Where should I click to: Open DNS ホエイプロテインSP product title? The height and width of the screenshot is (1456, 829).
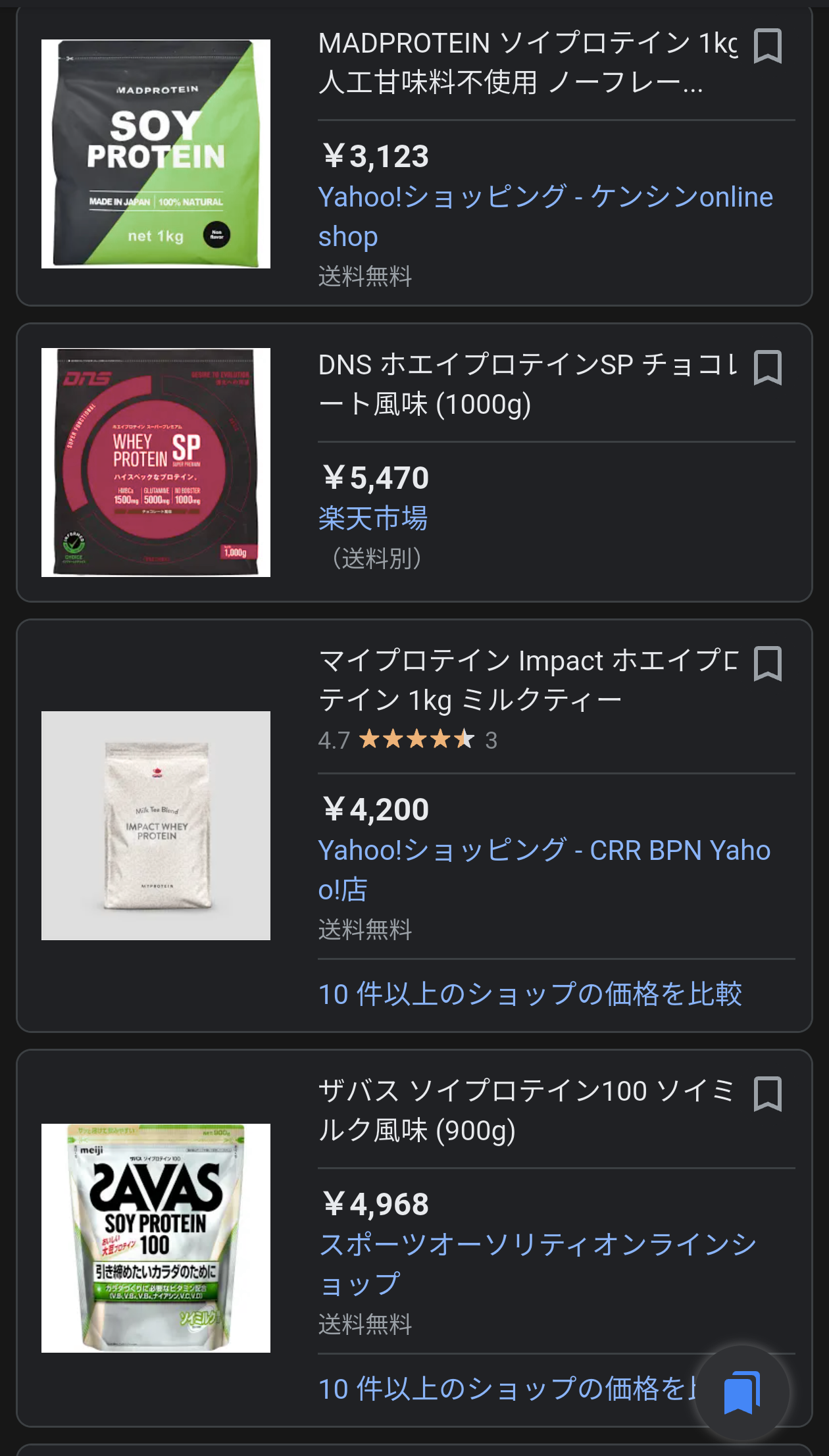pyautogui.click(x=526, y=384)
